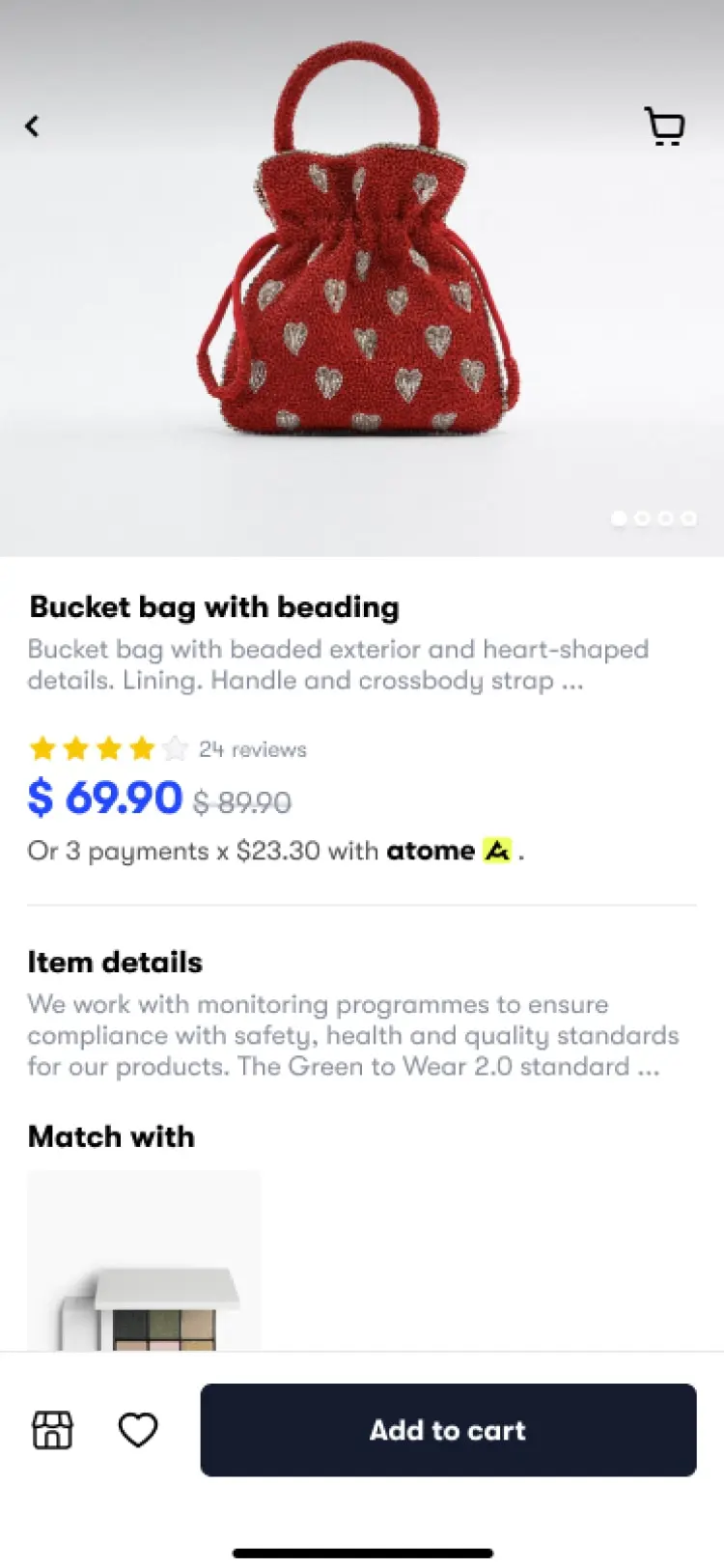724x1568 pixels.
Task: Select the last image indicator dot
Action: click(689, 518)
